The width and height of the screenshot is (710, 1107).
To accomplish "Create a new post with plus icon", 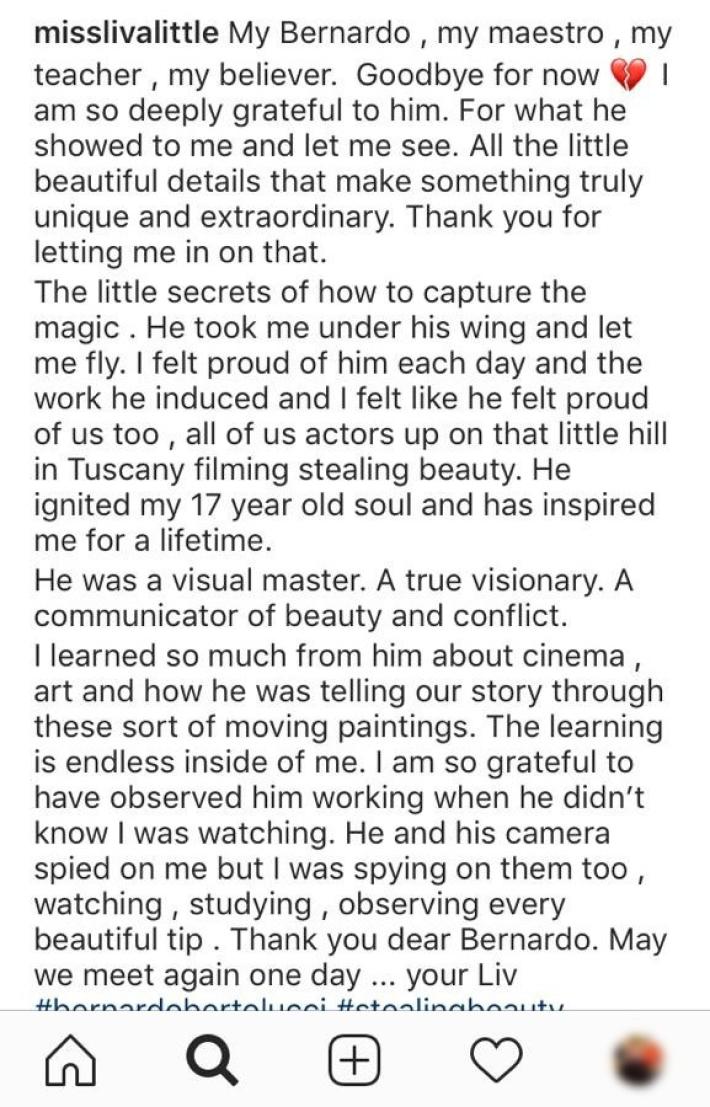I will click(355, 1060).
